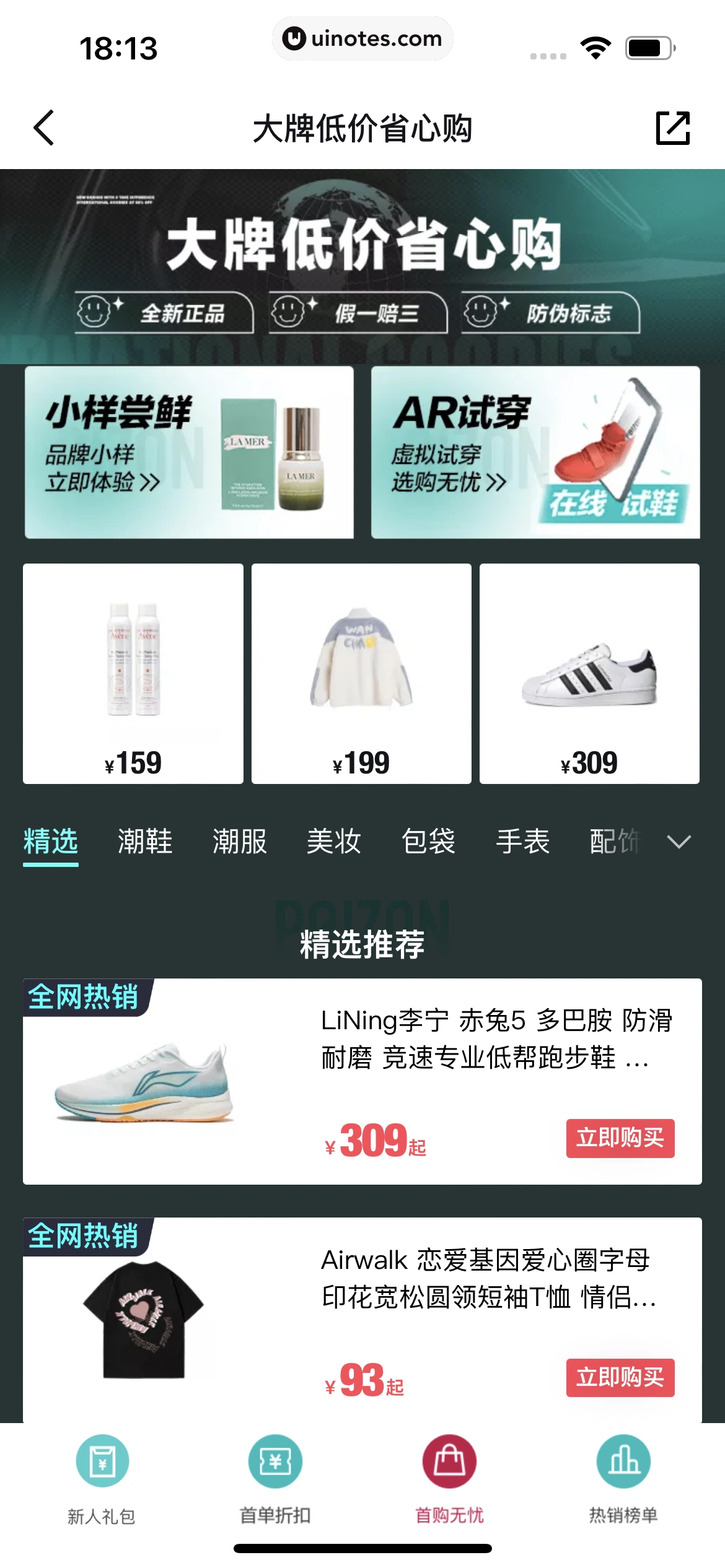Open the AR试穿 virtual try-on banner
Viewport: 725px width, 1568px height.
pyautogui.click(x=535, y=453)
